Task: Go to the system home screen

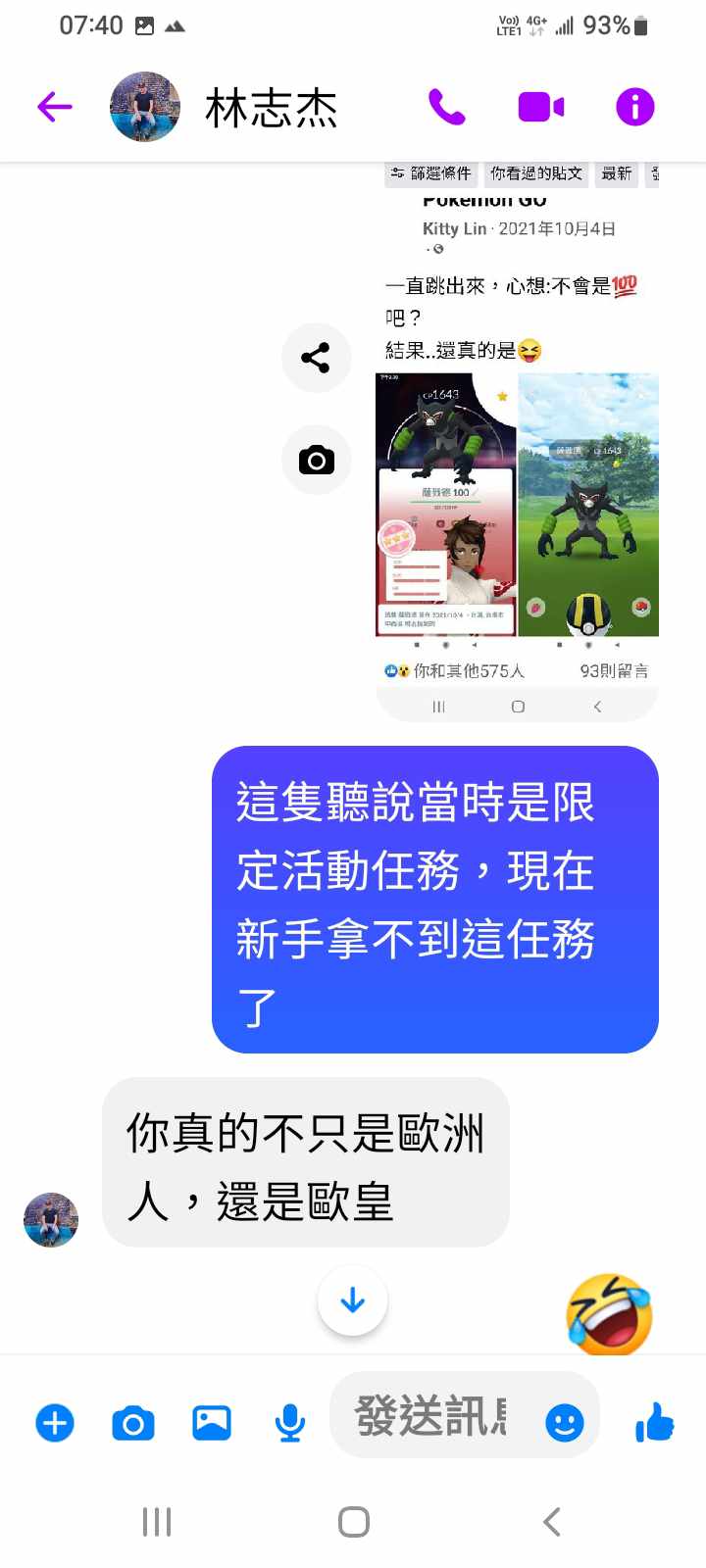Action: coord(353,1522)
